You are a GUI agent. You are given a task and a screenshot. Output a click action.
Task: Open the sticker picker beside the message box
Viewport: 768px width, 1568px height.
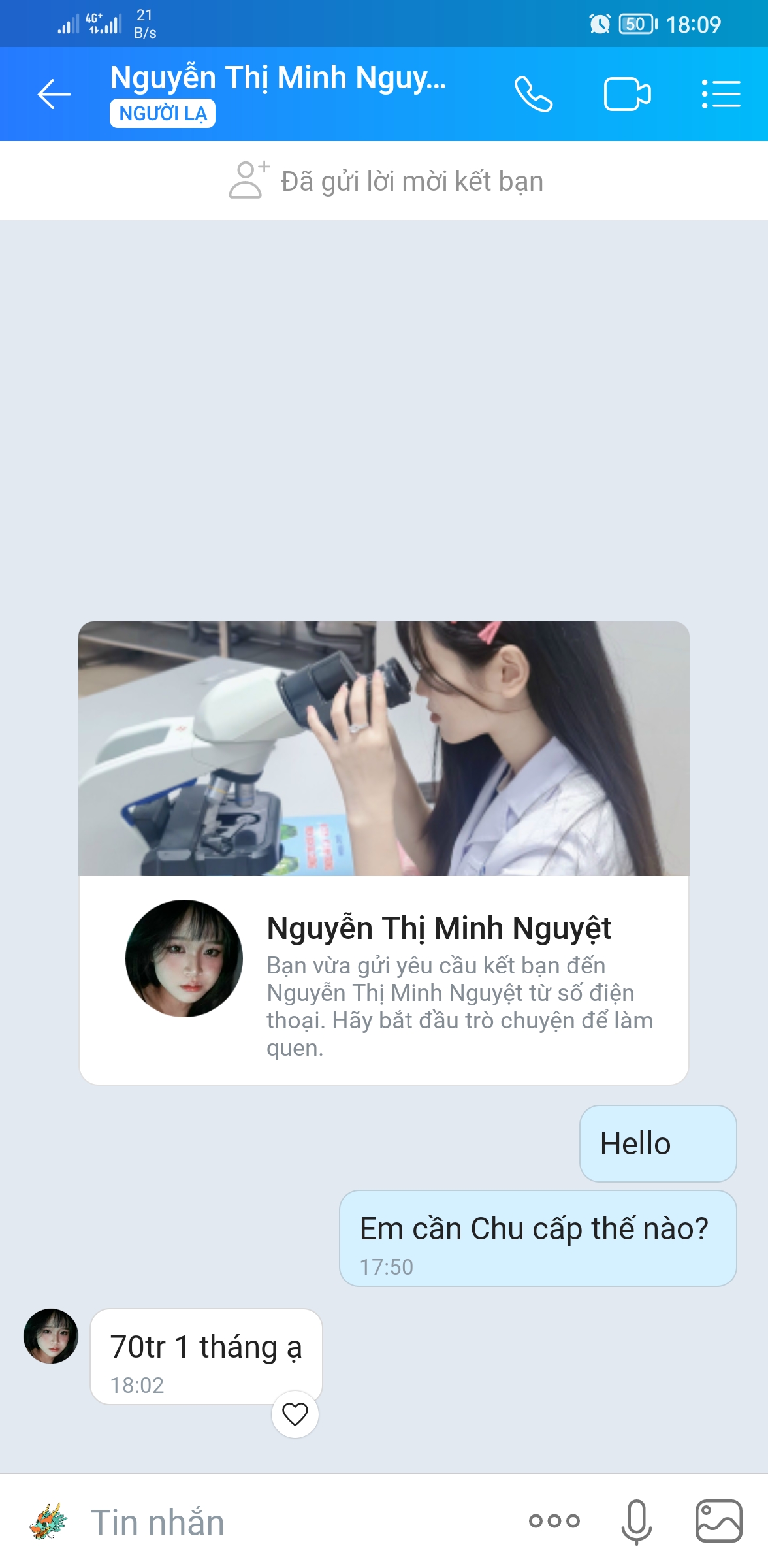(x=48, y=1522)
